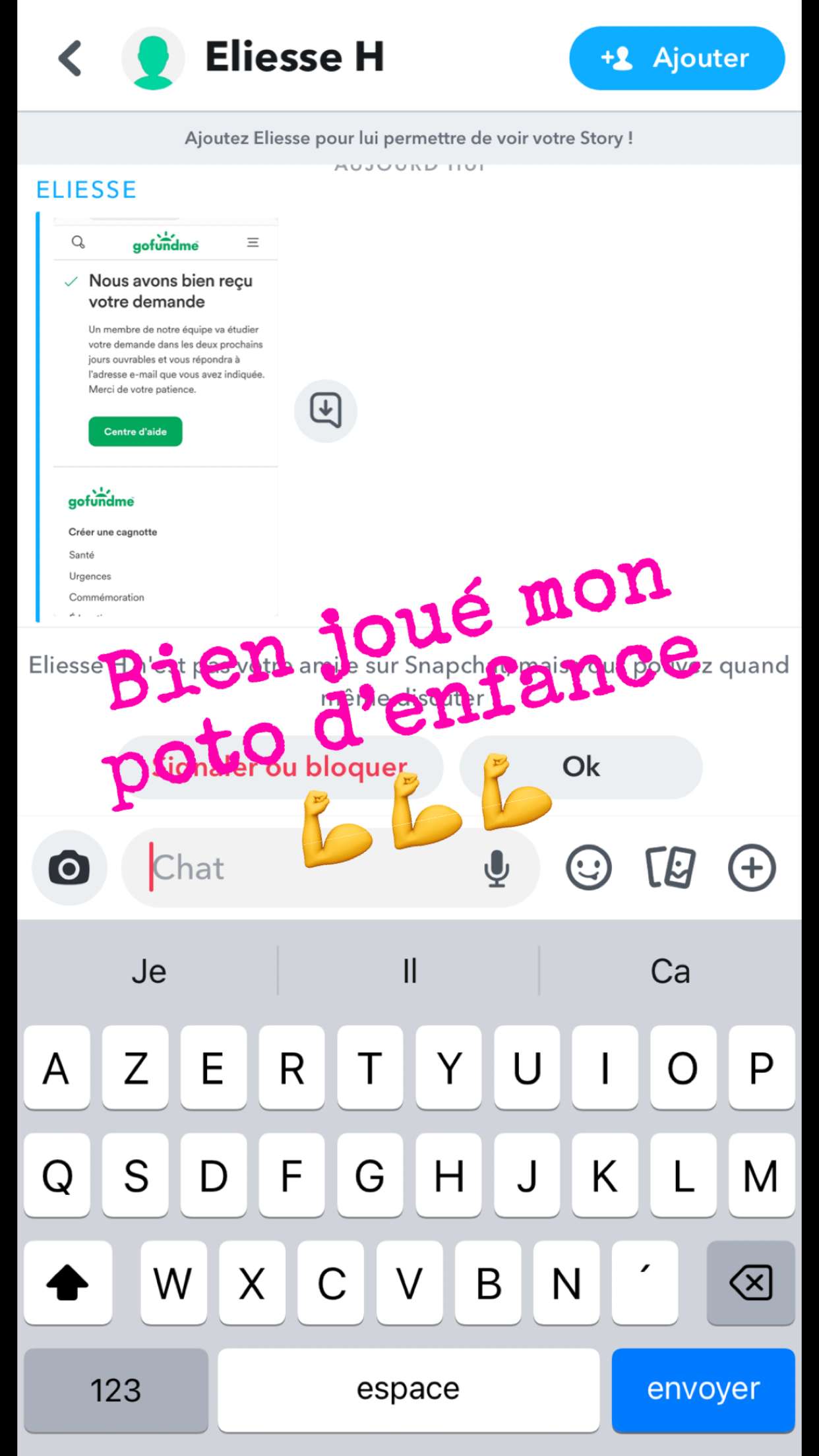Tap the envoyer key
This screenshot has height=1456, width=819.
click(x=703, y=1389)
